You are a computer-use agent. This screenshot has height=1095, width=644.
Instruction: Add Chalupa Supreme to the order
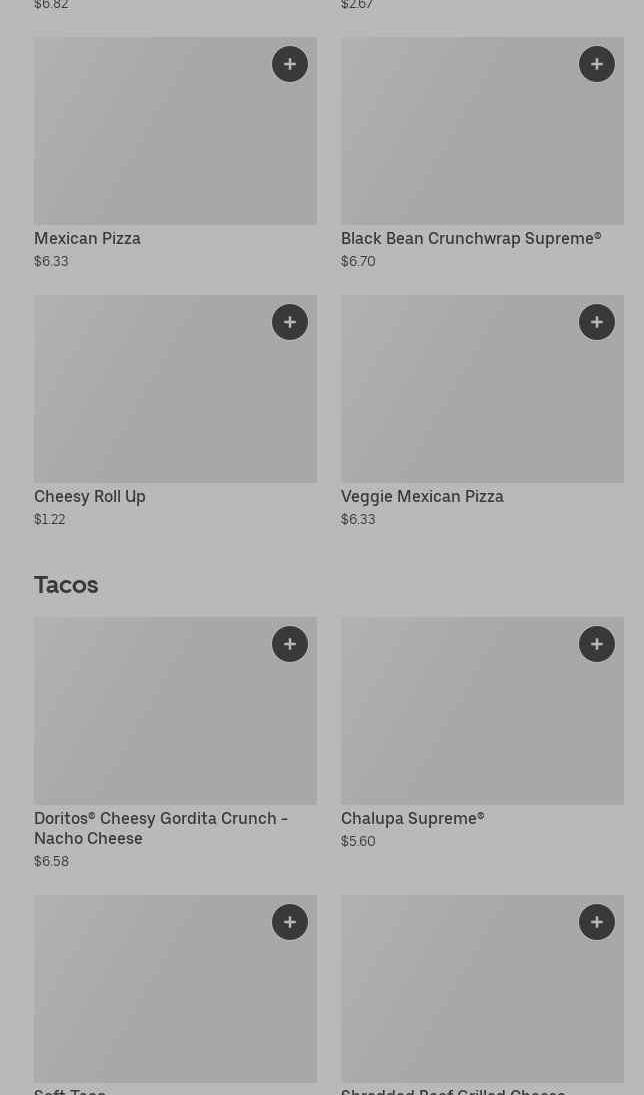(597, 644)
